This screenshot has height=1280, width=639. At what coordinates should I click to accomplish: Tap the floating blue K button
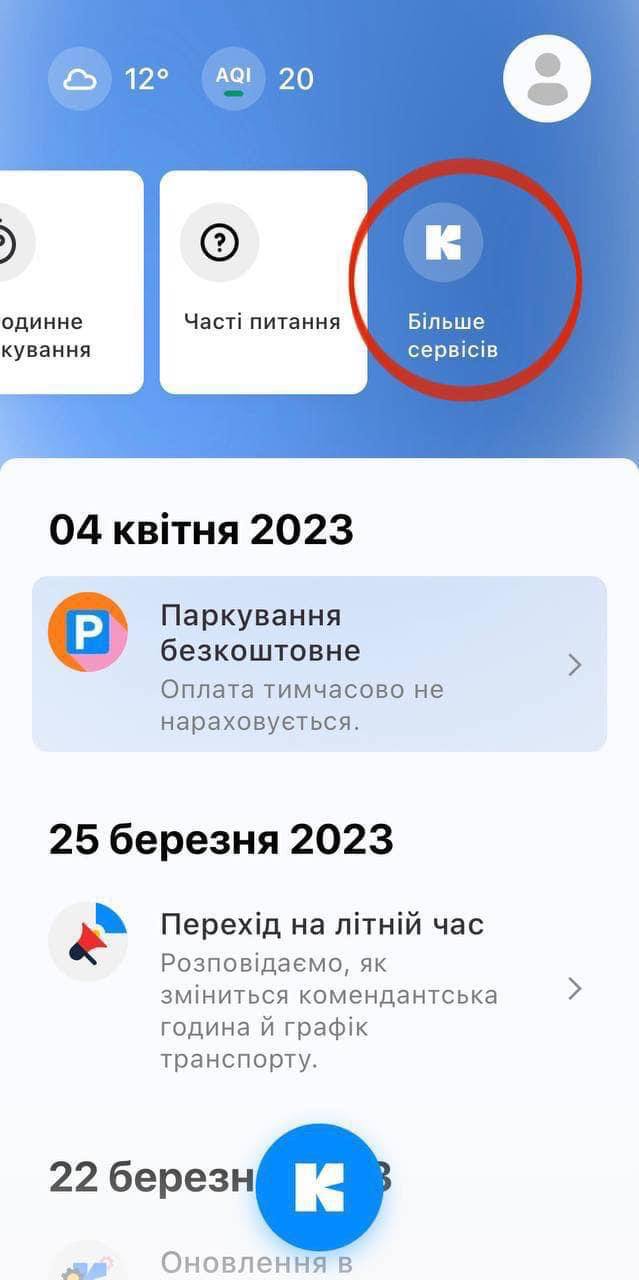coord(319,1187)
